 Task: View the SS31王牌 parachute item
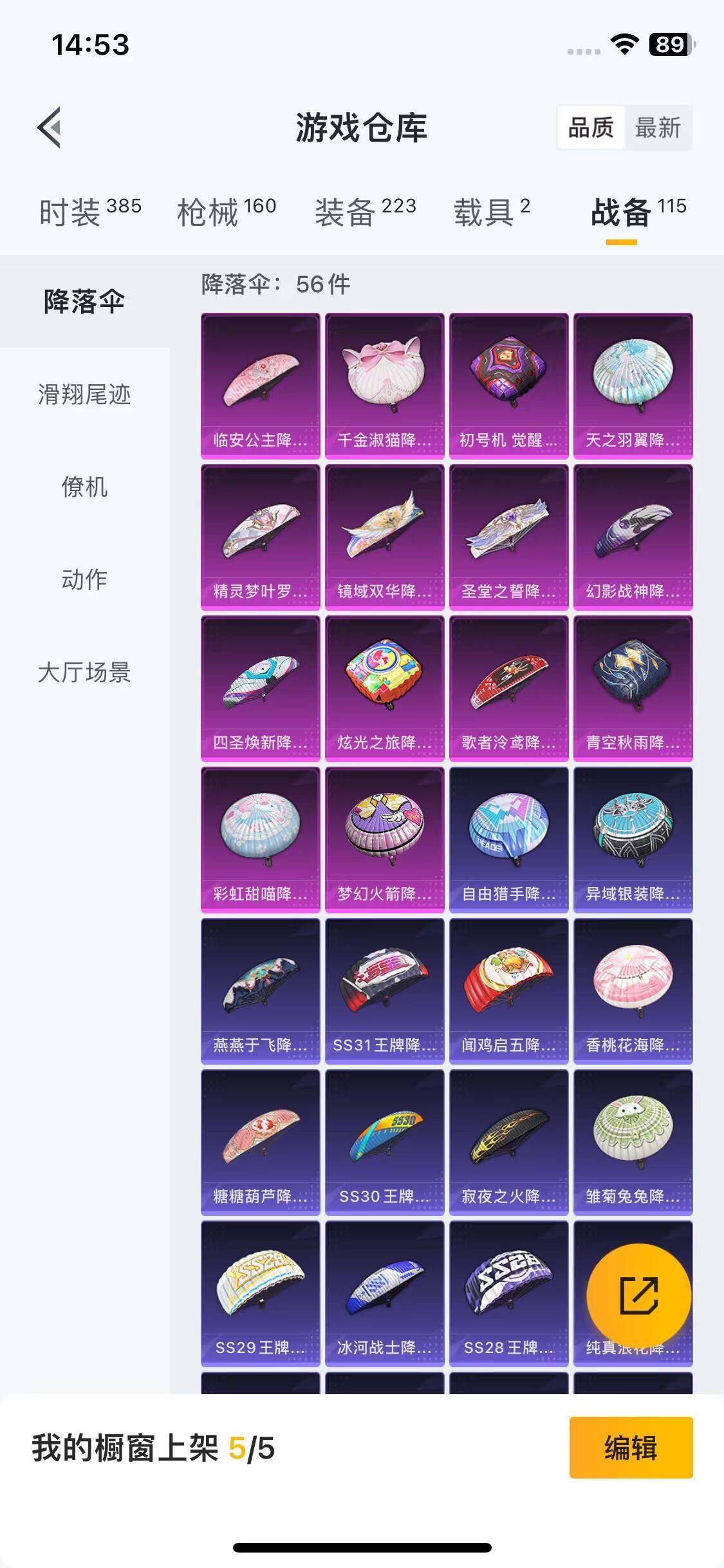[385, 991]
